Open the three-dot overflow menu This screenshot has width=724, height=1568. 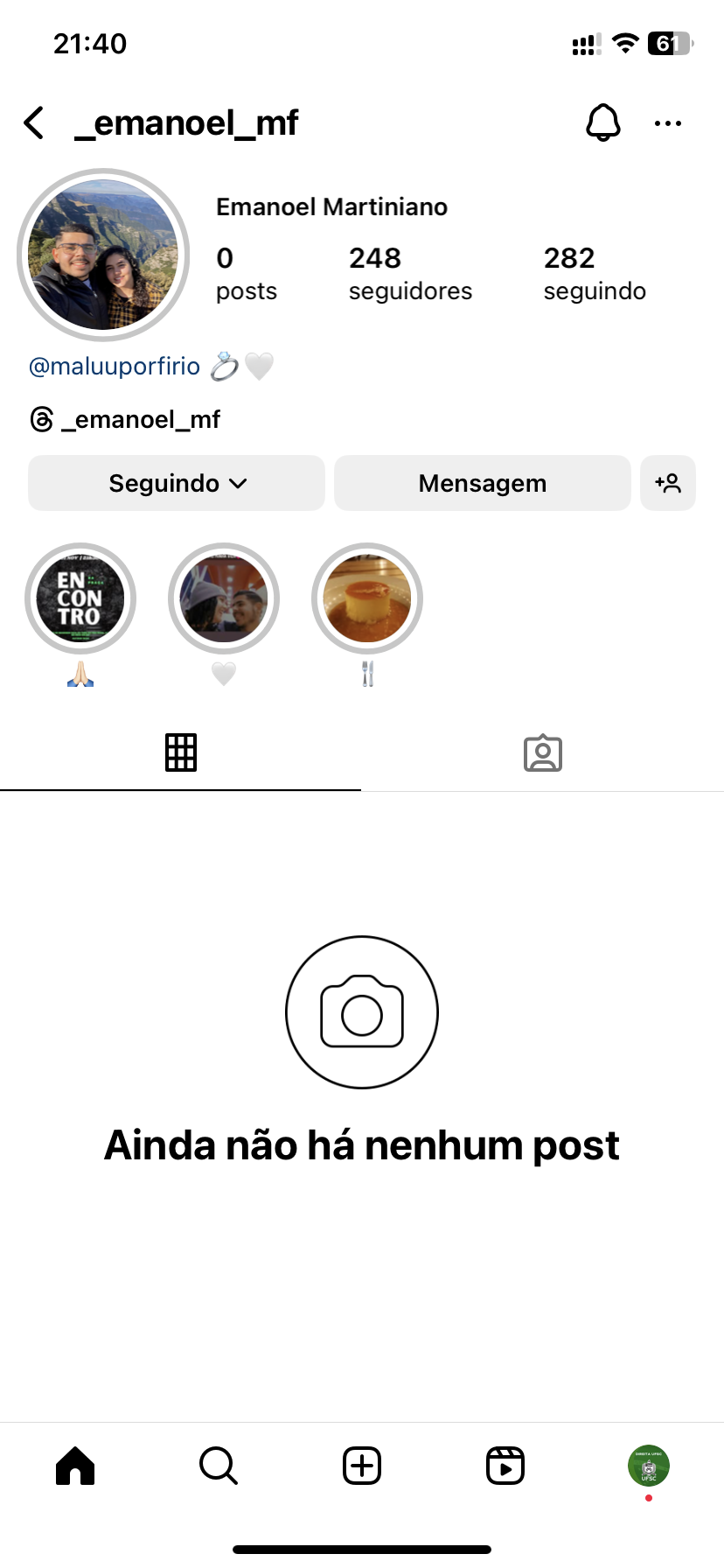point(668,123)
